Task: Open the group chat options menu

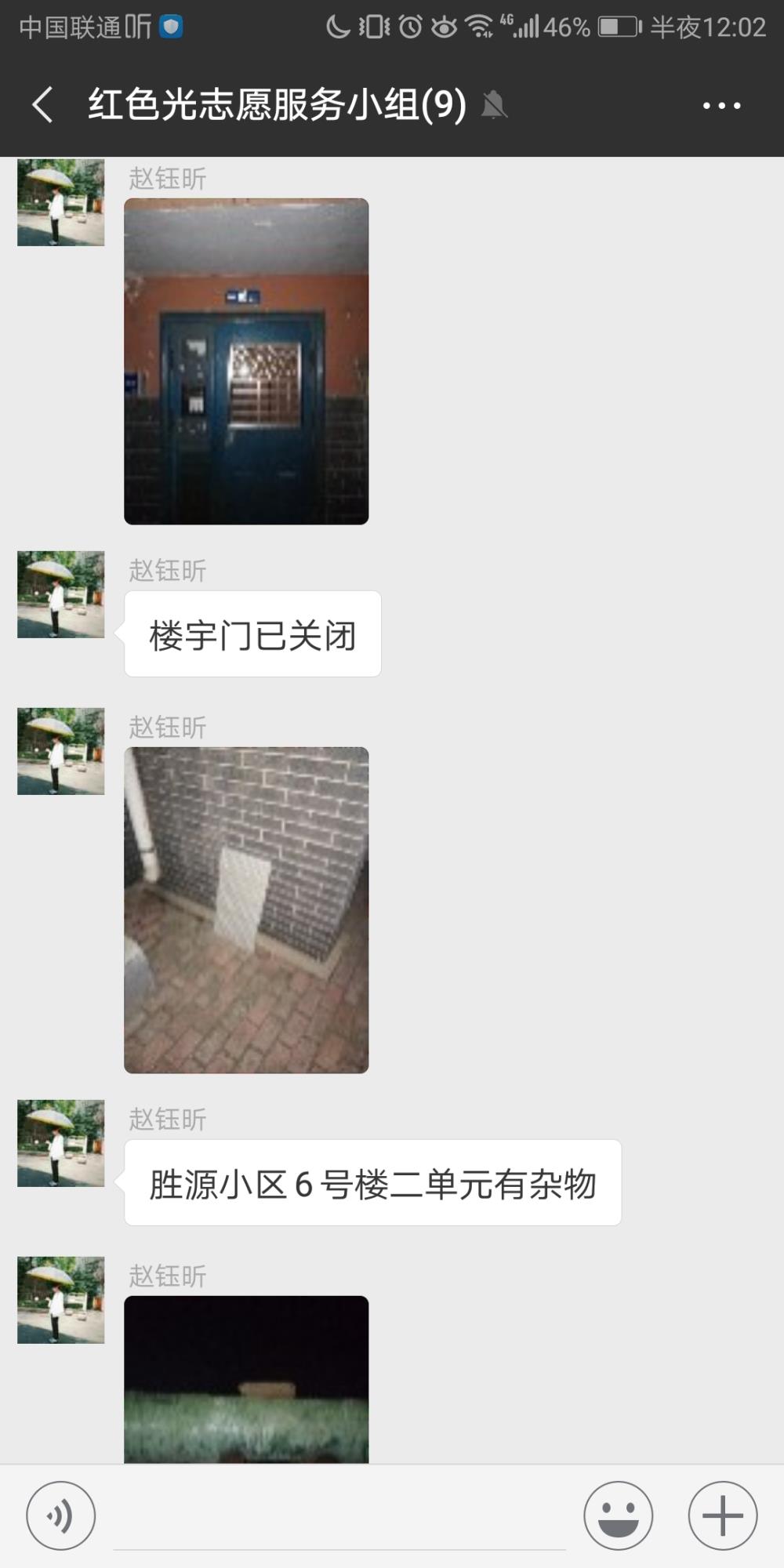Action: (x=721, y=105)
